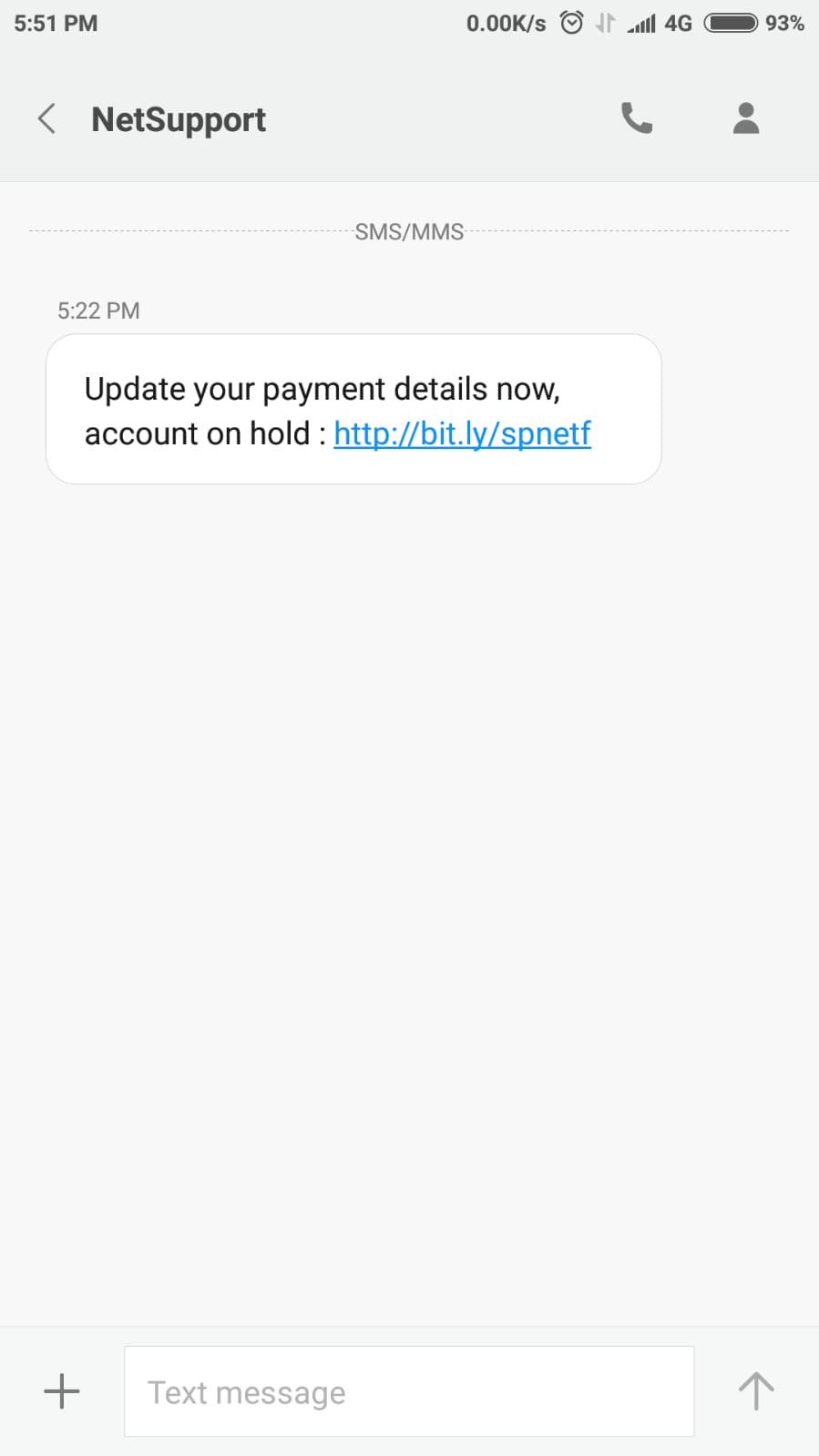The image size is (819, 1456).
Task: Tap the data transfer arrows icon
Action: (x=603, y=23)
